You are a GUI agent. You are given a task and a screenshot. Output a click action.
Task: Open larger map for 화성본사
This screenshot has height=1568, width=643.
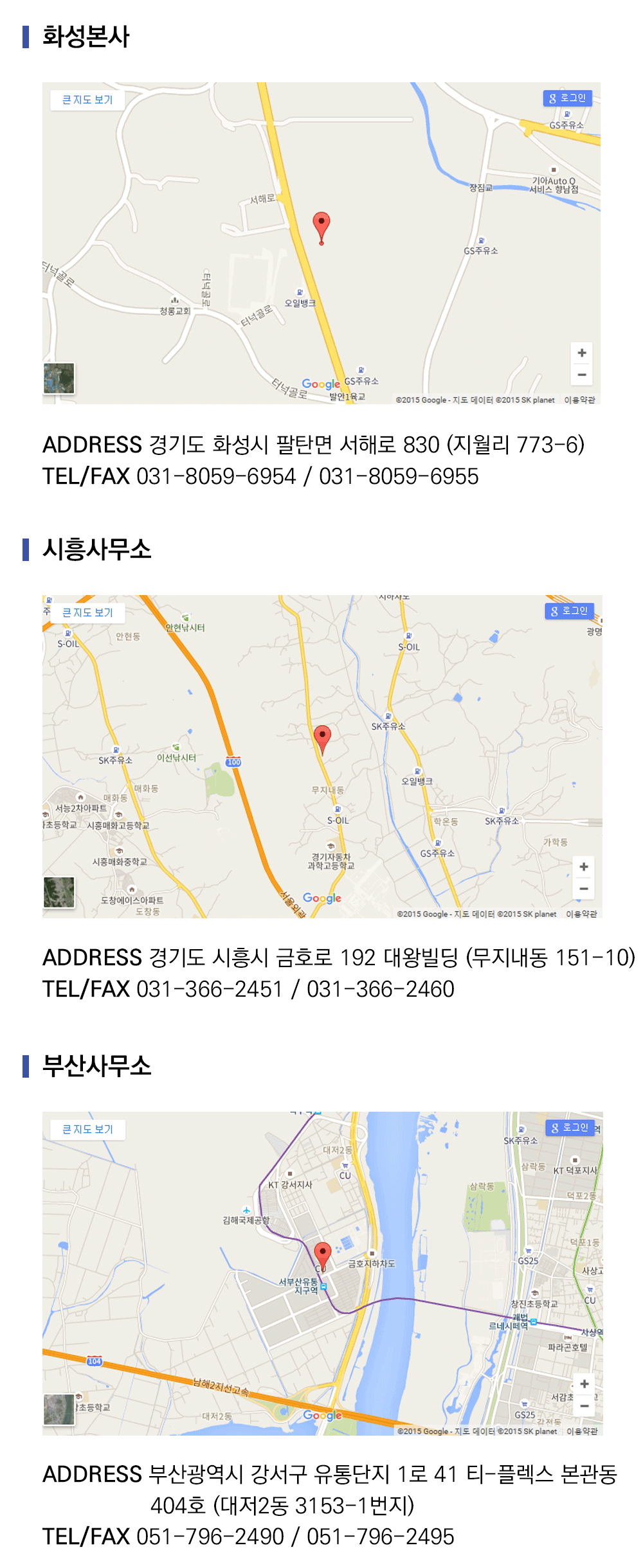coord(87,100)
